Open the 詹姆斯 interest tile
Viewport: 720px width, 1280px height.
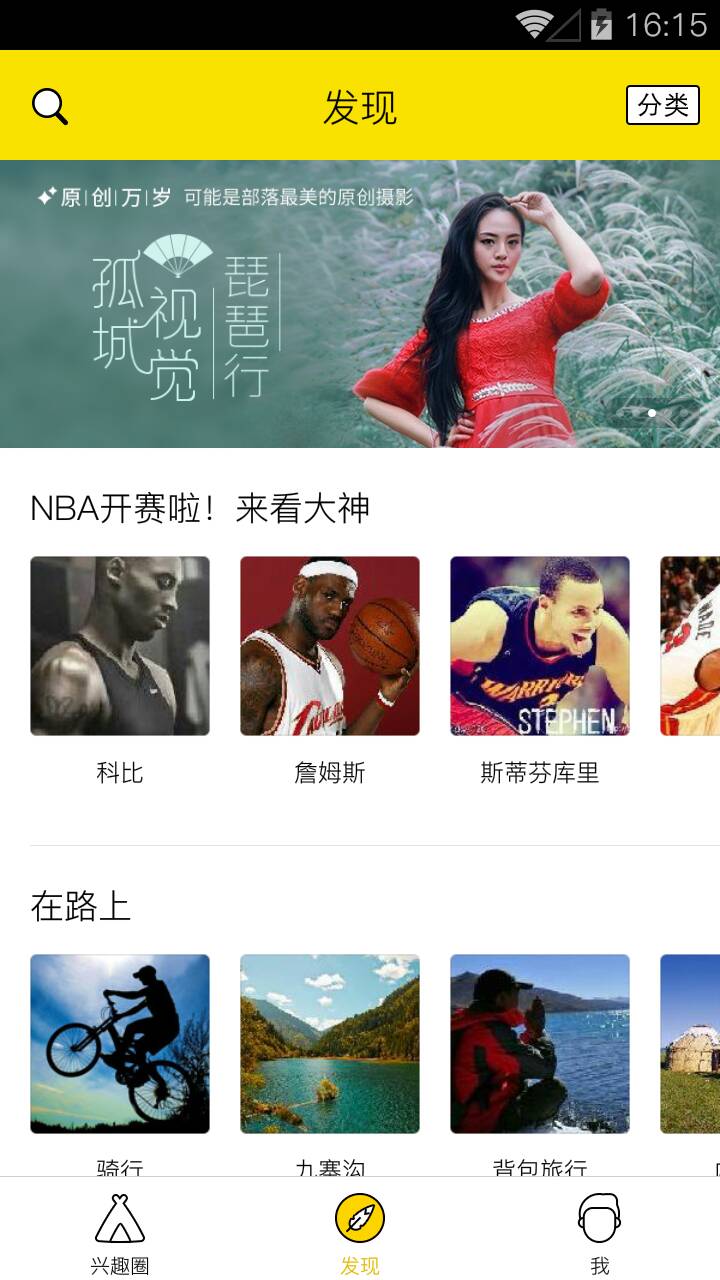330,646
